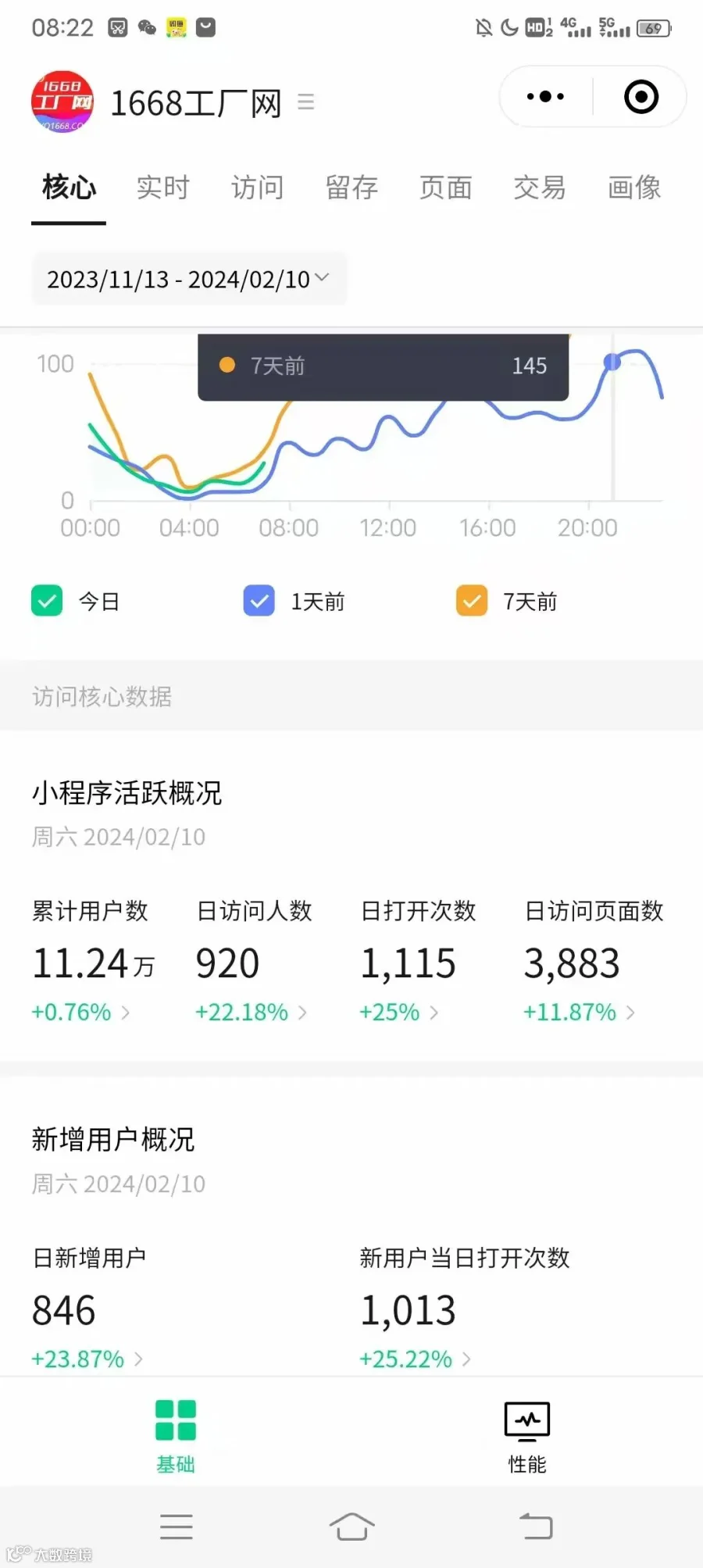Expand the 2023/11/13 - 2024/02/10 date range picker
Viewport: 703px width, 1568px height.
[x=189, y=279]
